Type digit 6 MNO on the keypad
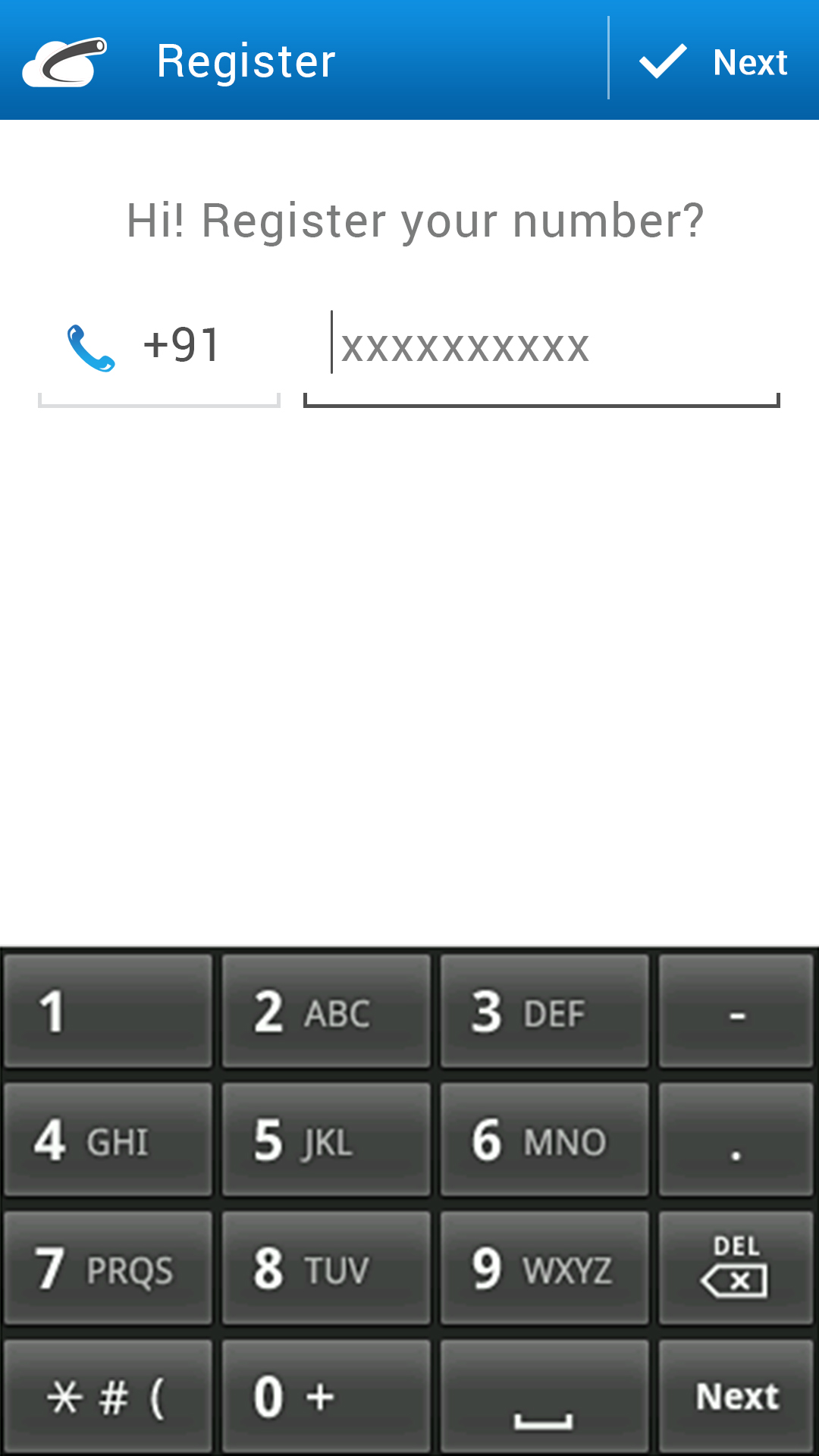This screenshot has width=819, height=1456. click(x=544, y=1139)
